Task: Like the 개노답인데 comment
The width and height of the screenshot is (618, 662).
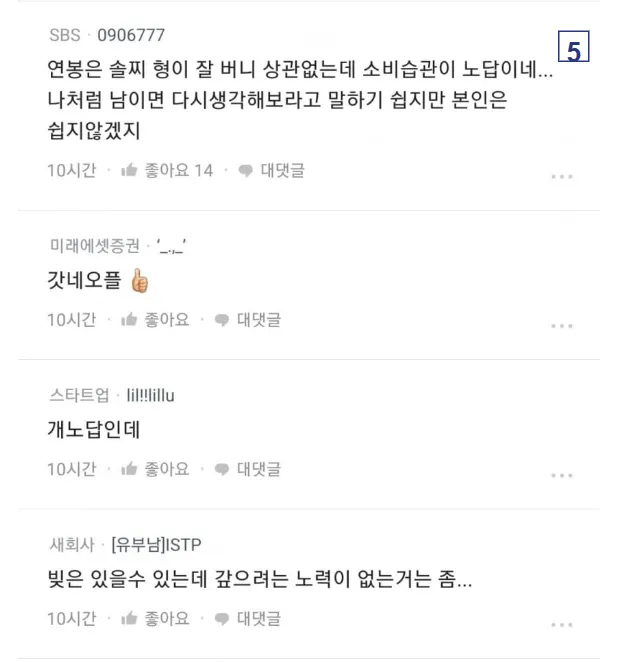Action: click(x=155, y=469)
